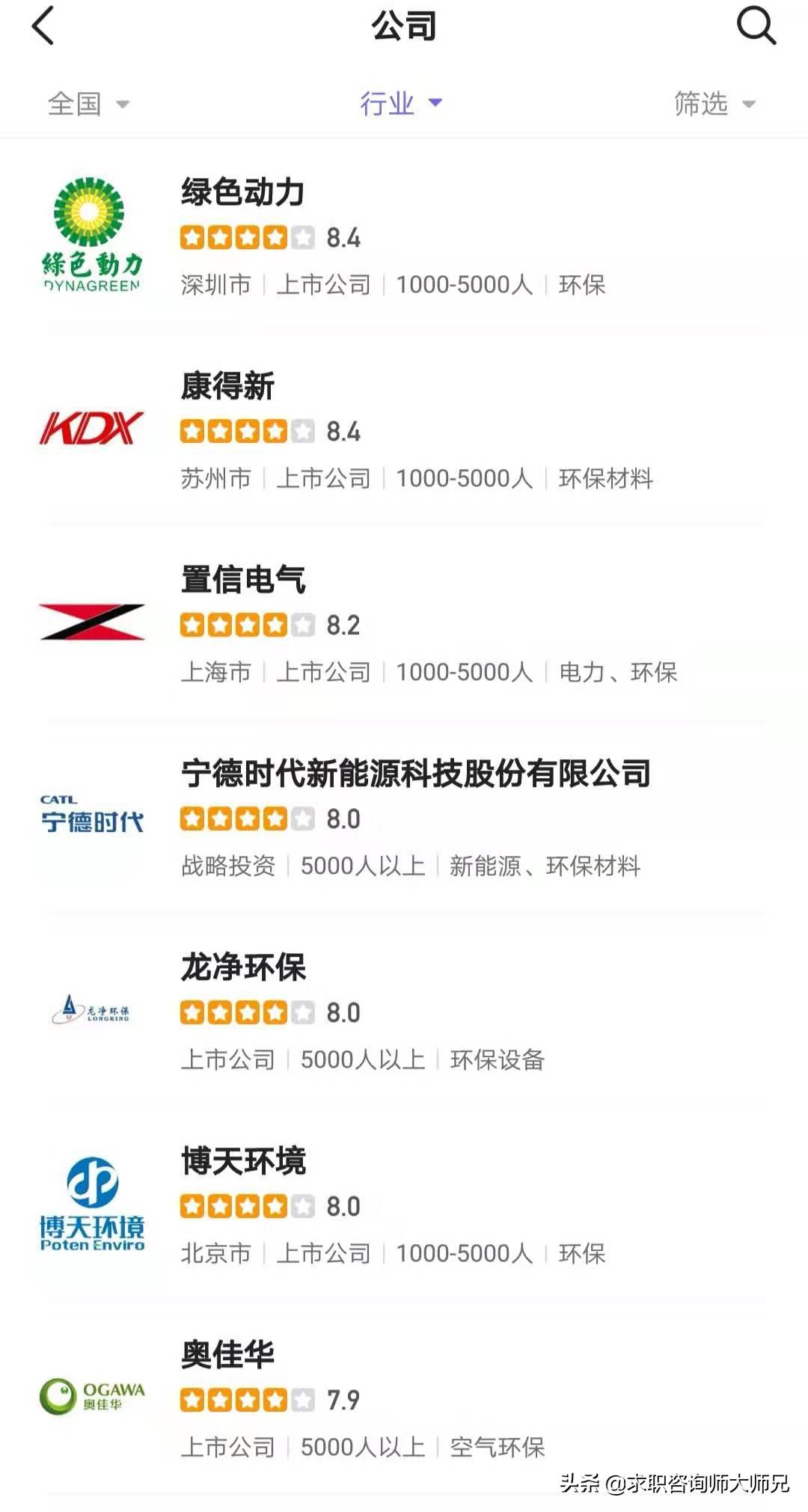Tap the 龙净环保 sailboat logo
The width and height of the screenshot is (808, 1512).
pyautogui.click(x=91, y=1010)
